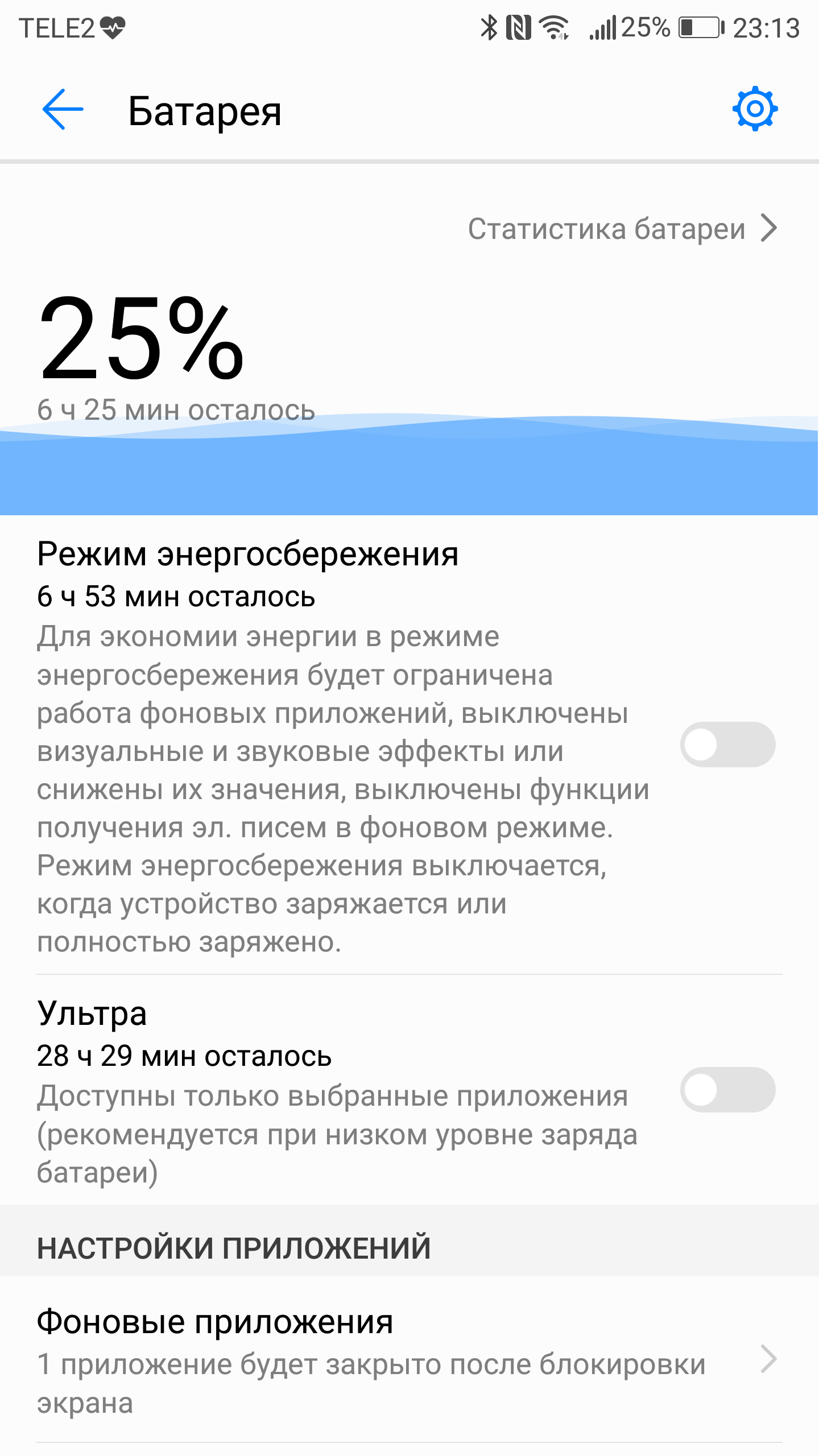Go back from the Батарея screen
819x1456 pixels.
[x=63, y=109]
